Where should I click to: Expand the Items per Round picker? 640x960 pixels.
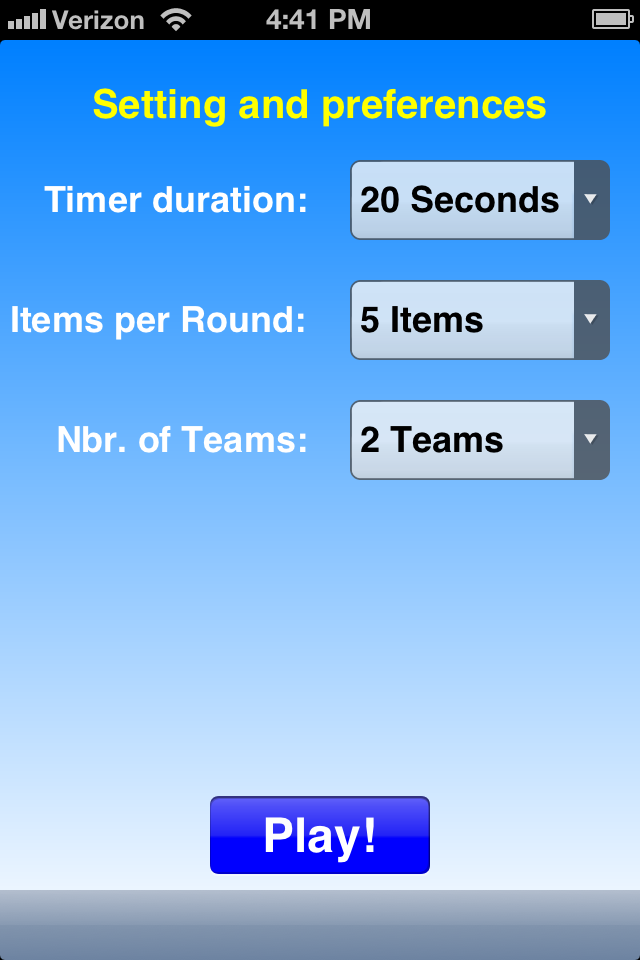click(x=480, y=320)
